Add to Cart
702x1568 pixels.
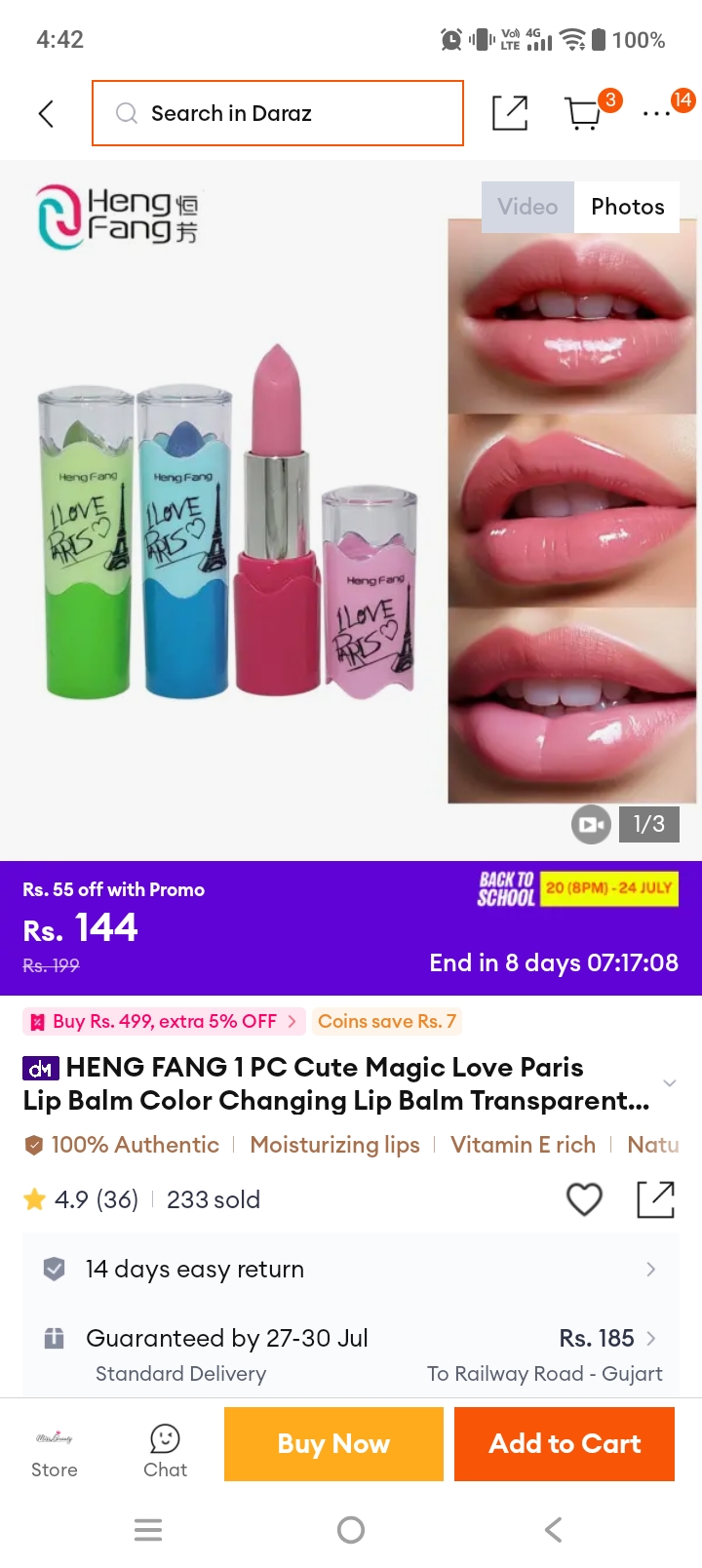pos(565,1444)
